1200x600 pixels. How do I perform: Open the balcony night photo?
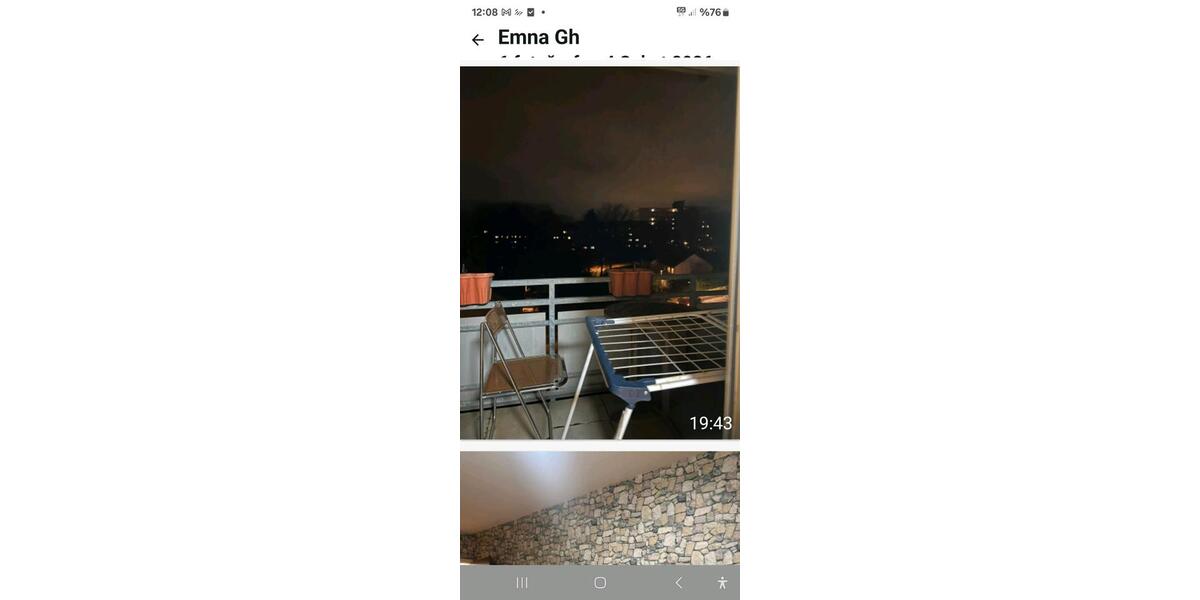pos(599,252)
